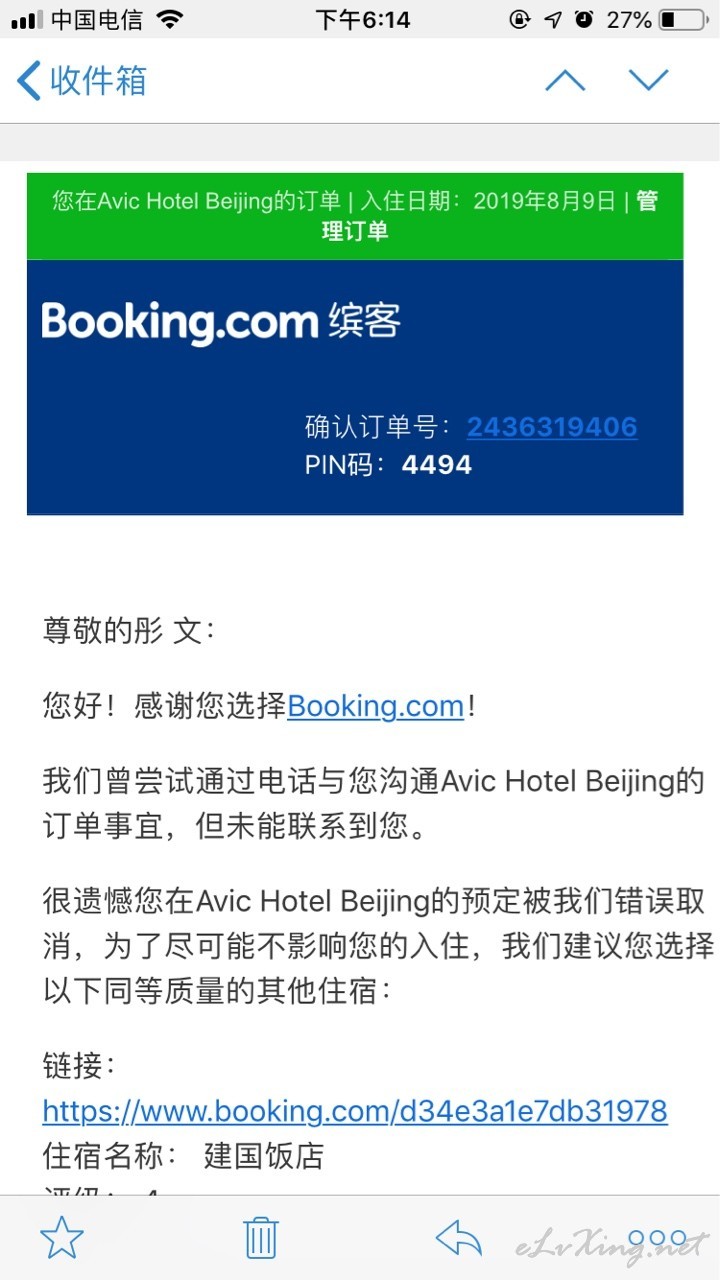The image size is (720, 1280).
Task: Star this email
Action: point(62,1239)
